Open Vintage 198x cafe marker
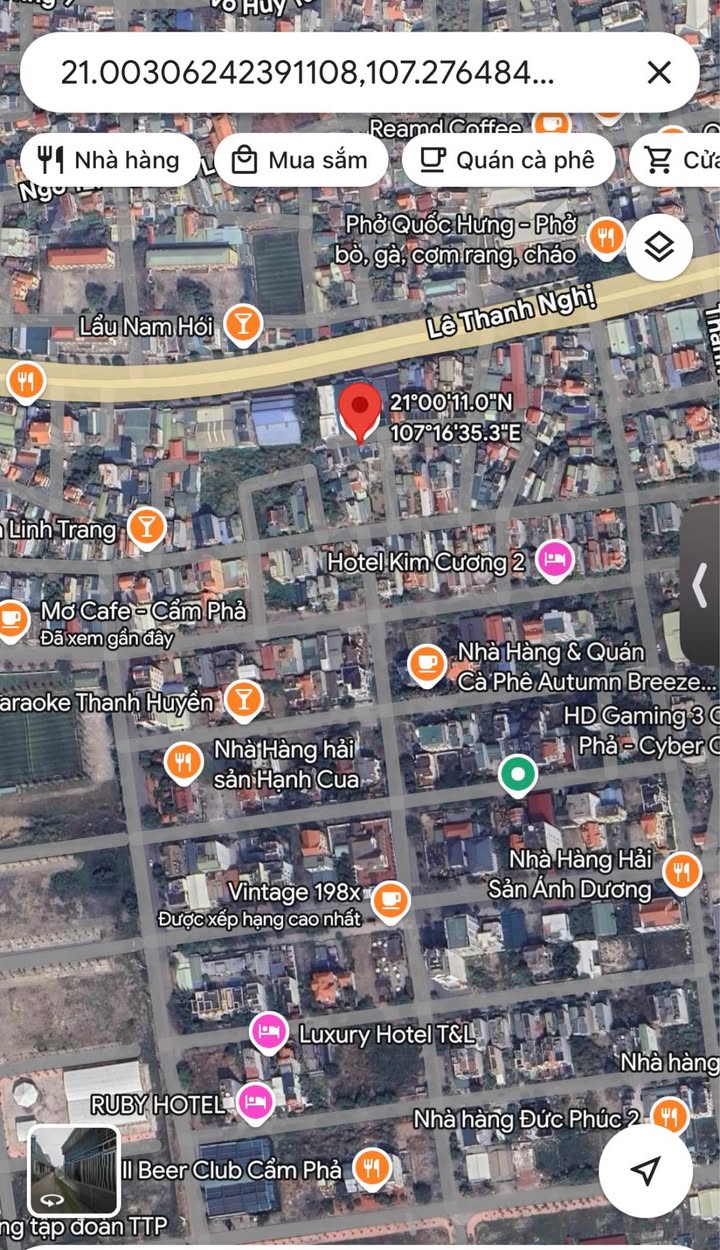 pos(391,900)
